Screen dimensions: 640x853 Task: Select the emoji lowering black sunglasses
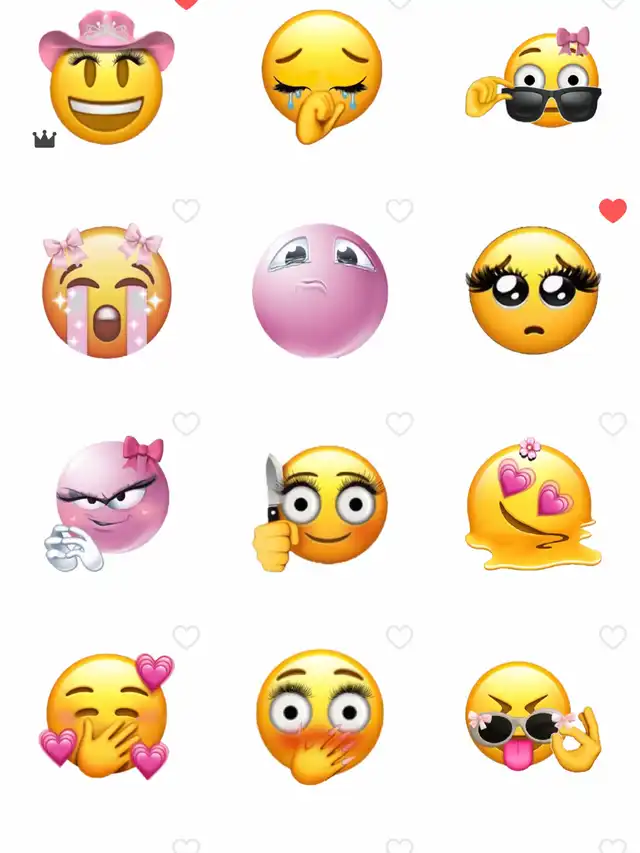[533, 77]
